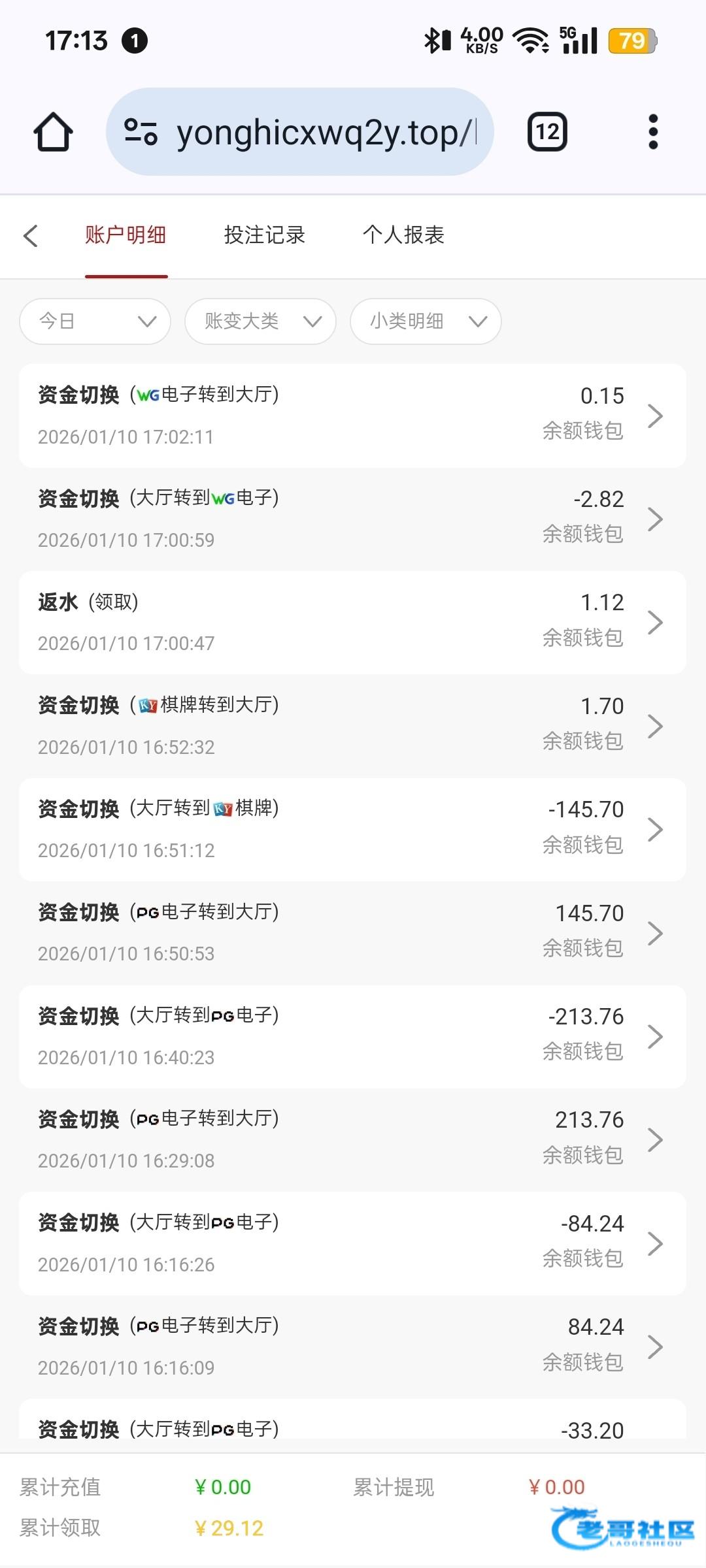Open the -2.82 大厅转到WG电子 record
This screenshot has height=1568, width=706.
(x=353, y=519)
